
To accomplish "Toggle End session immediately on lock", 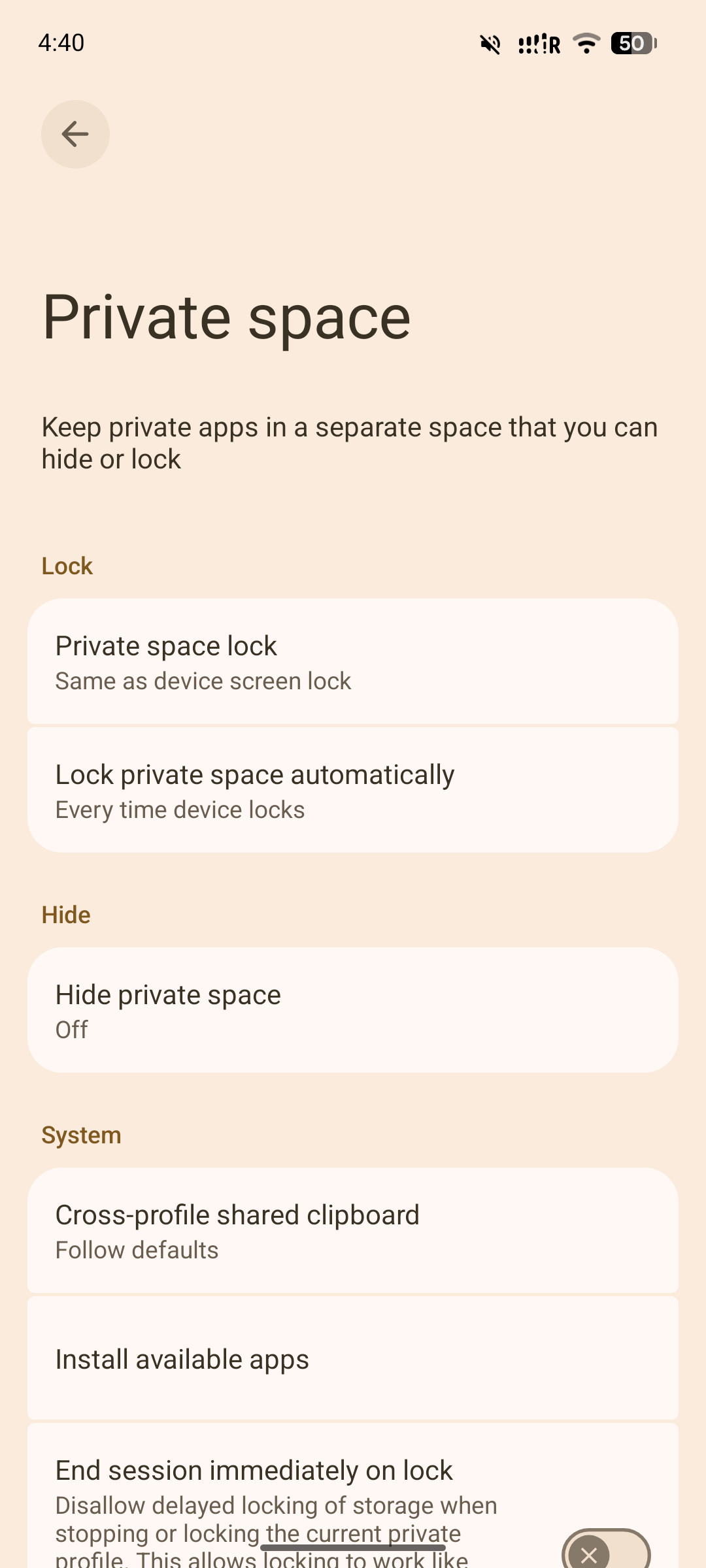I will [x=605, y=1552].
